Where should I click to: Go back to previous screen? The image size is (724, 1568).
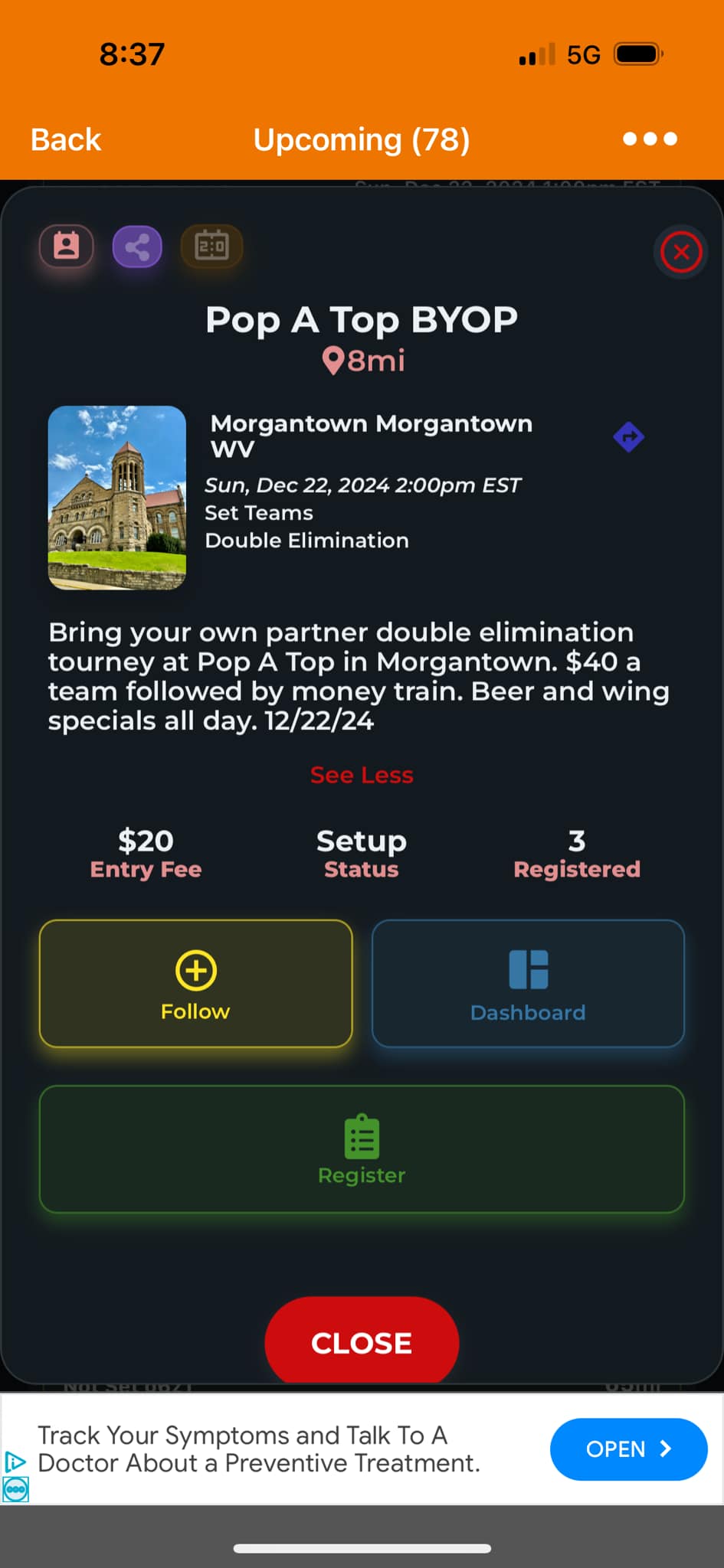pyautogui.click(x=66, y=139)
